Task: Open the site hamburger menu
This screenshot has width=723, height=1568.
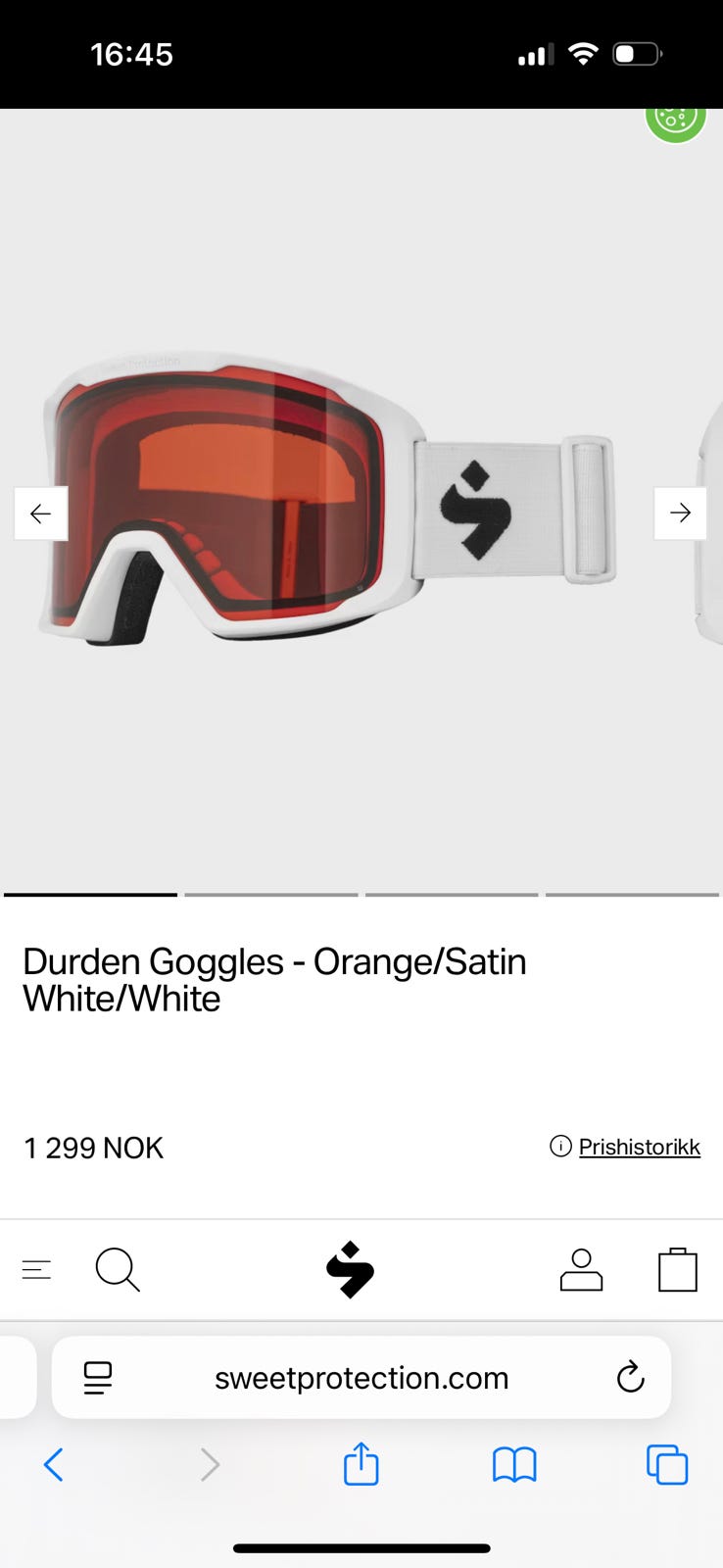Action: pyautogui.click(x=36, y=1270)
